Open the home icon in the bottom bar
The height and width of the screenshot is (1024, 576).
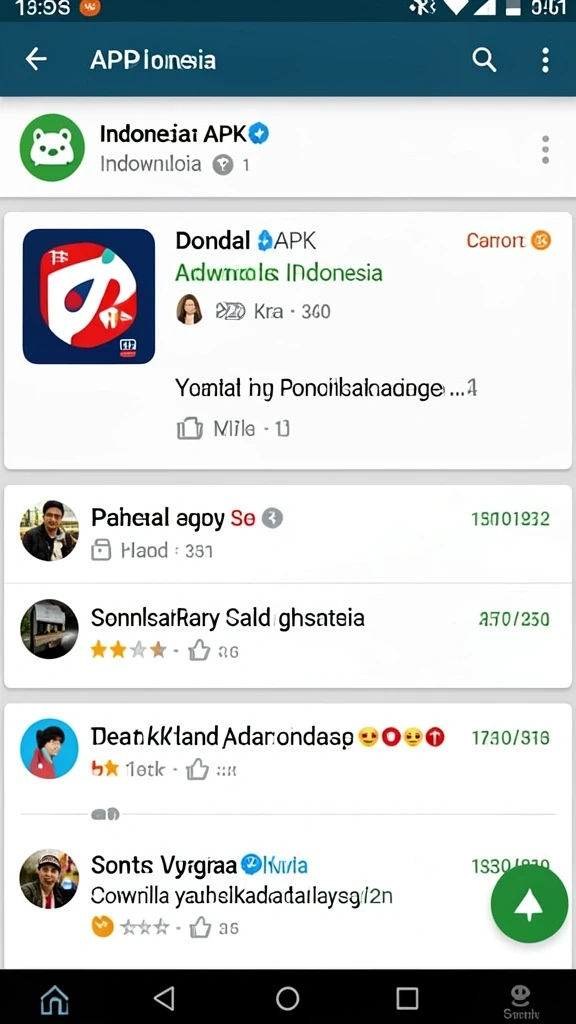pyautogui.click(x=55, y=998)
